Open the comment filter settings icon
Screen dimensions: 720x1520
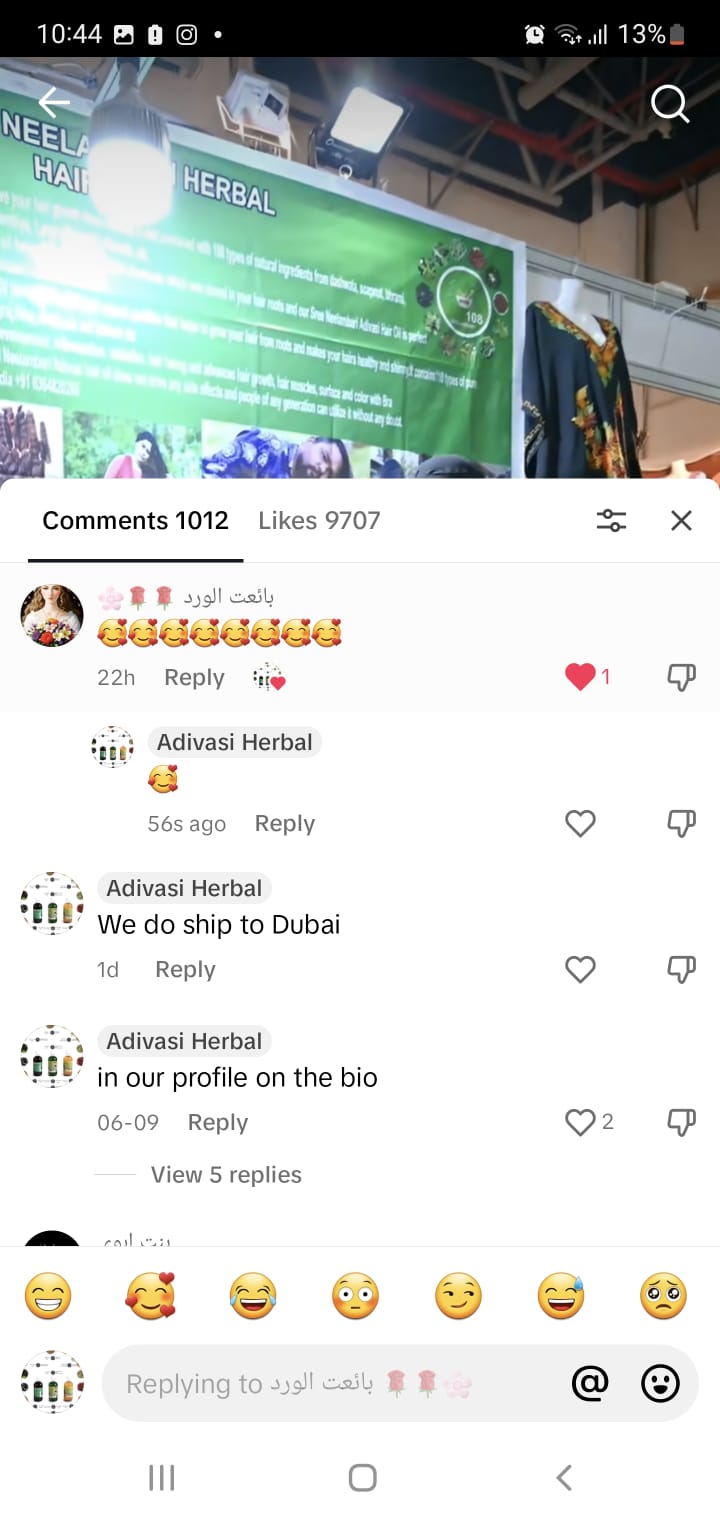[611, 520]
